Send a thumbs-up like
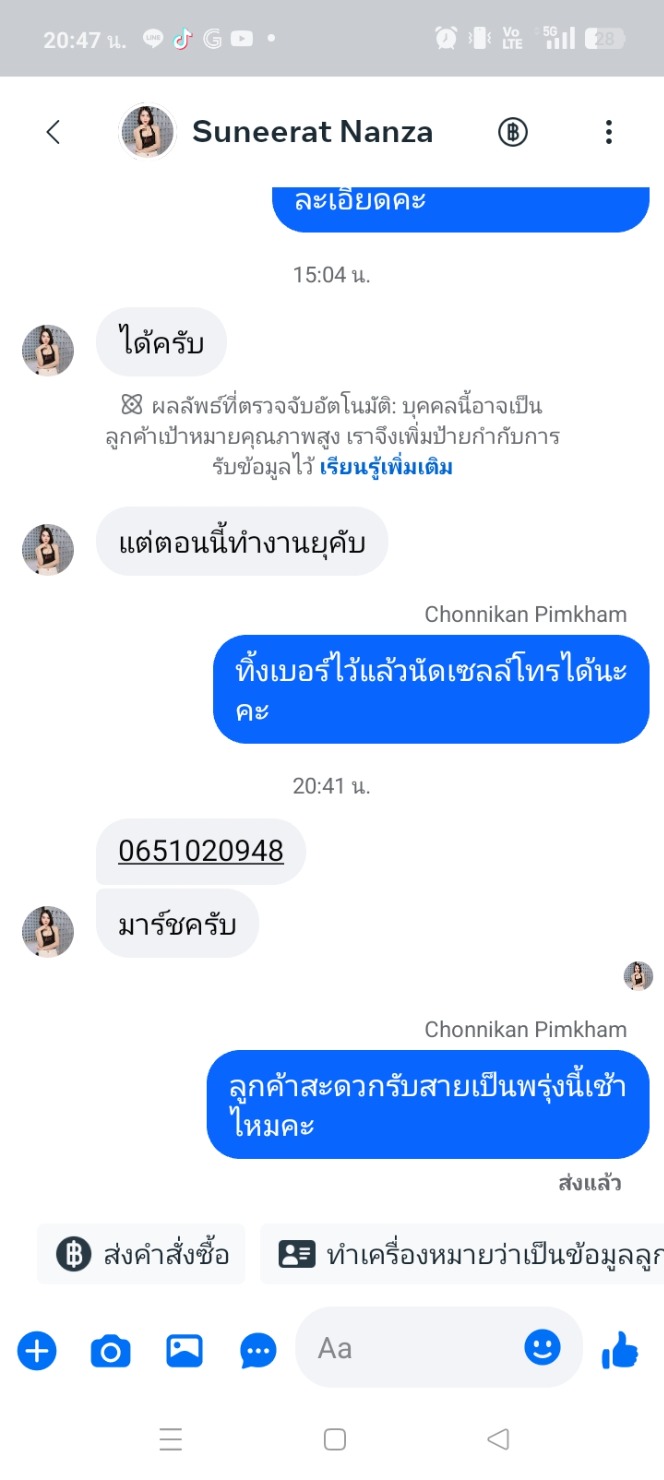Viewport: 664px width, 1480px height. coord(620,1351)
